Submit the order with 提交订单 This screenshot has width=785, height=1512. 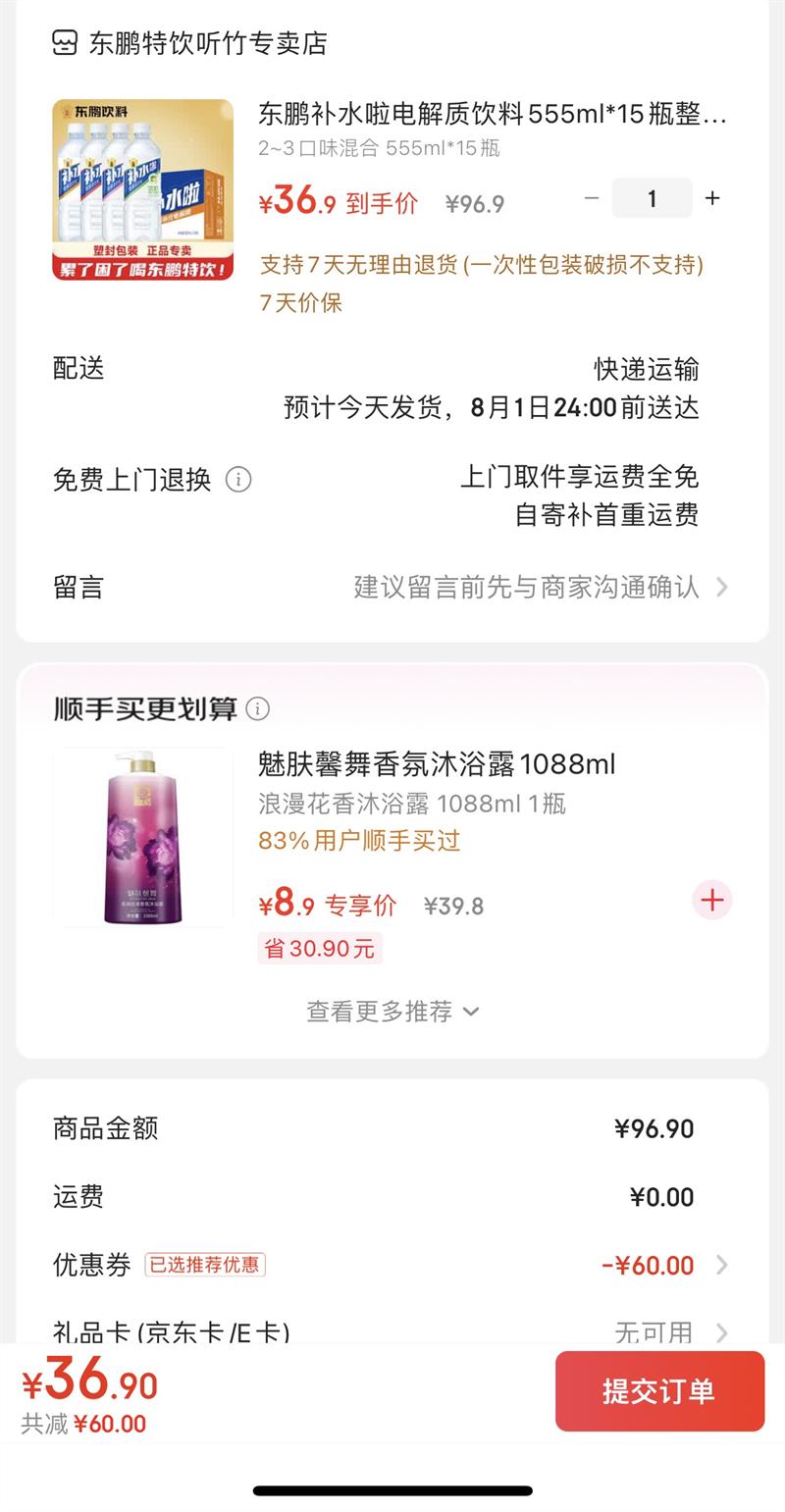659,1390
